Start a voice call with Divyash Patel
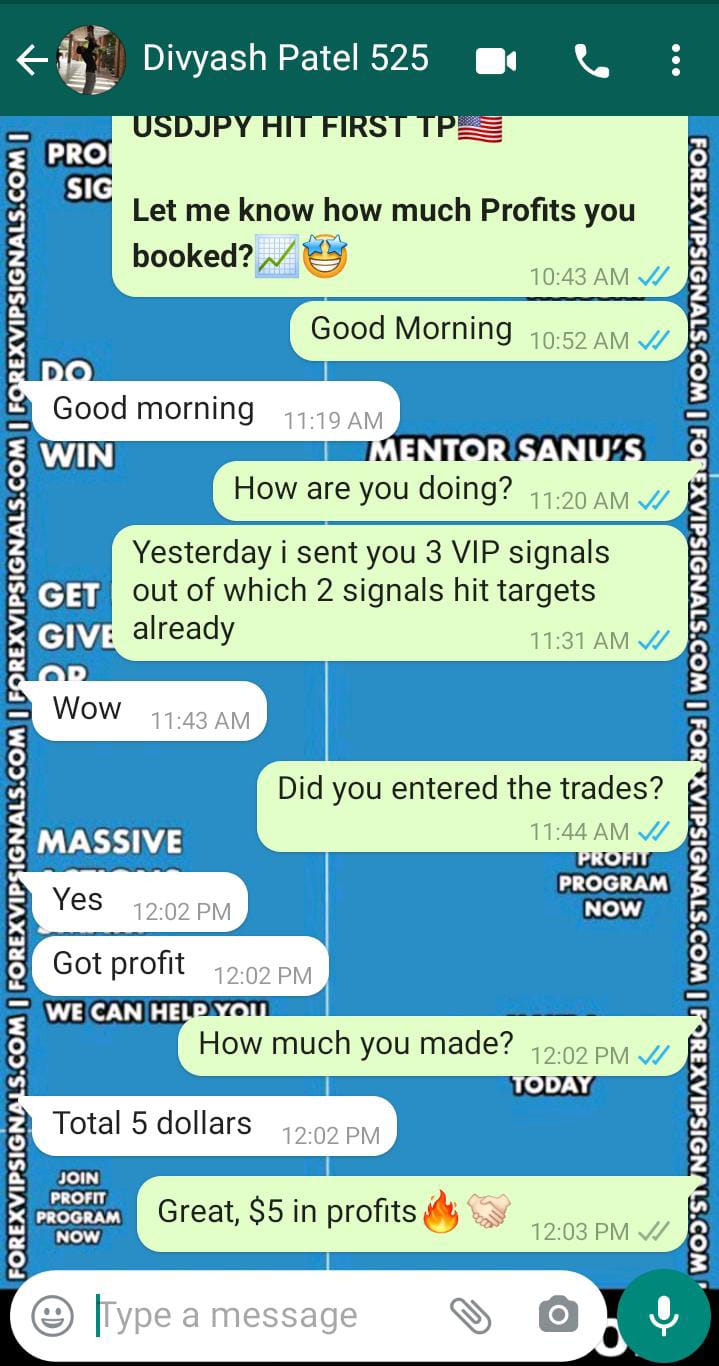 pos(591,61)
